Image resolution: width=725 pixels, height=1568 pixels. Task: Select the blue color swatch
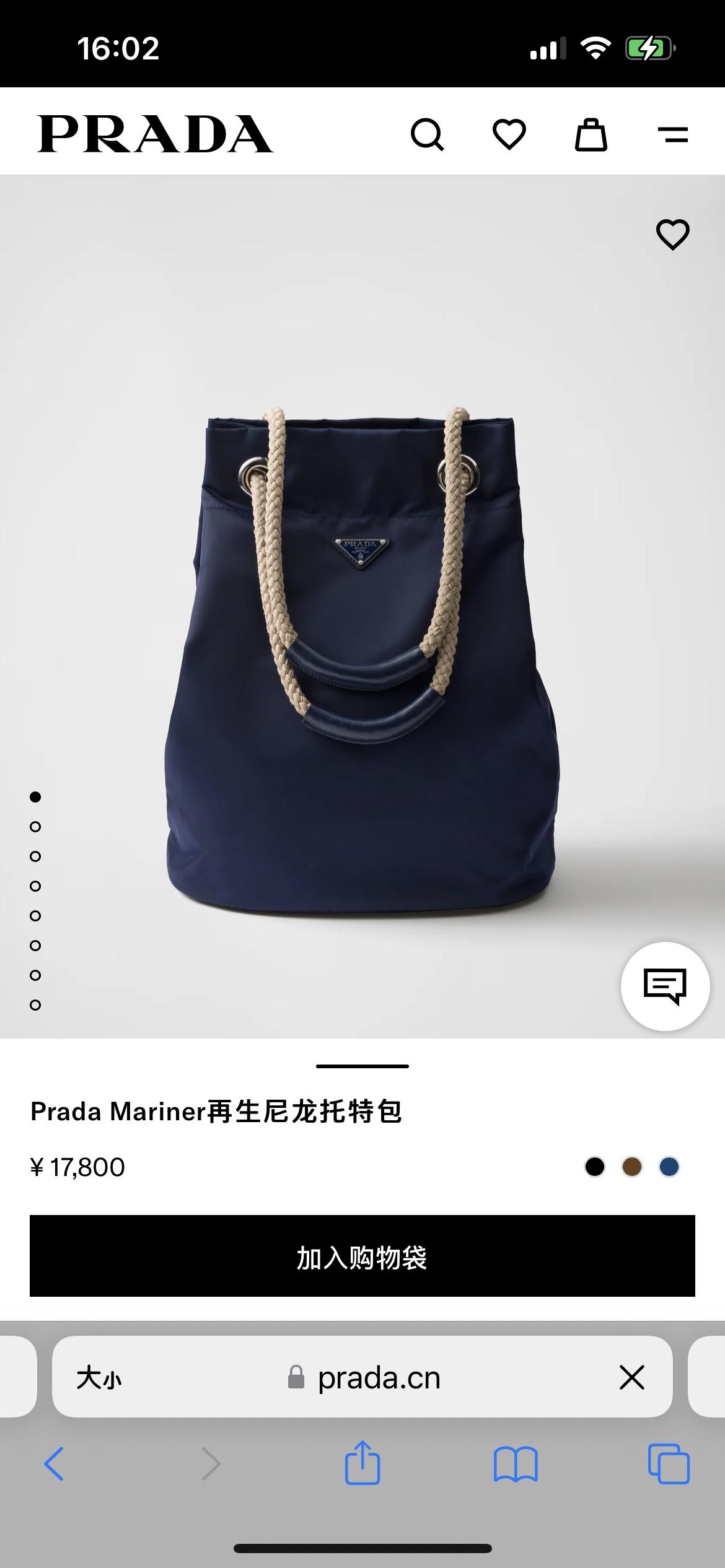pos(669,1167)
